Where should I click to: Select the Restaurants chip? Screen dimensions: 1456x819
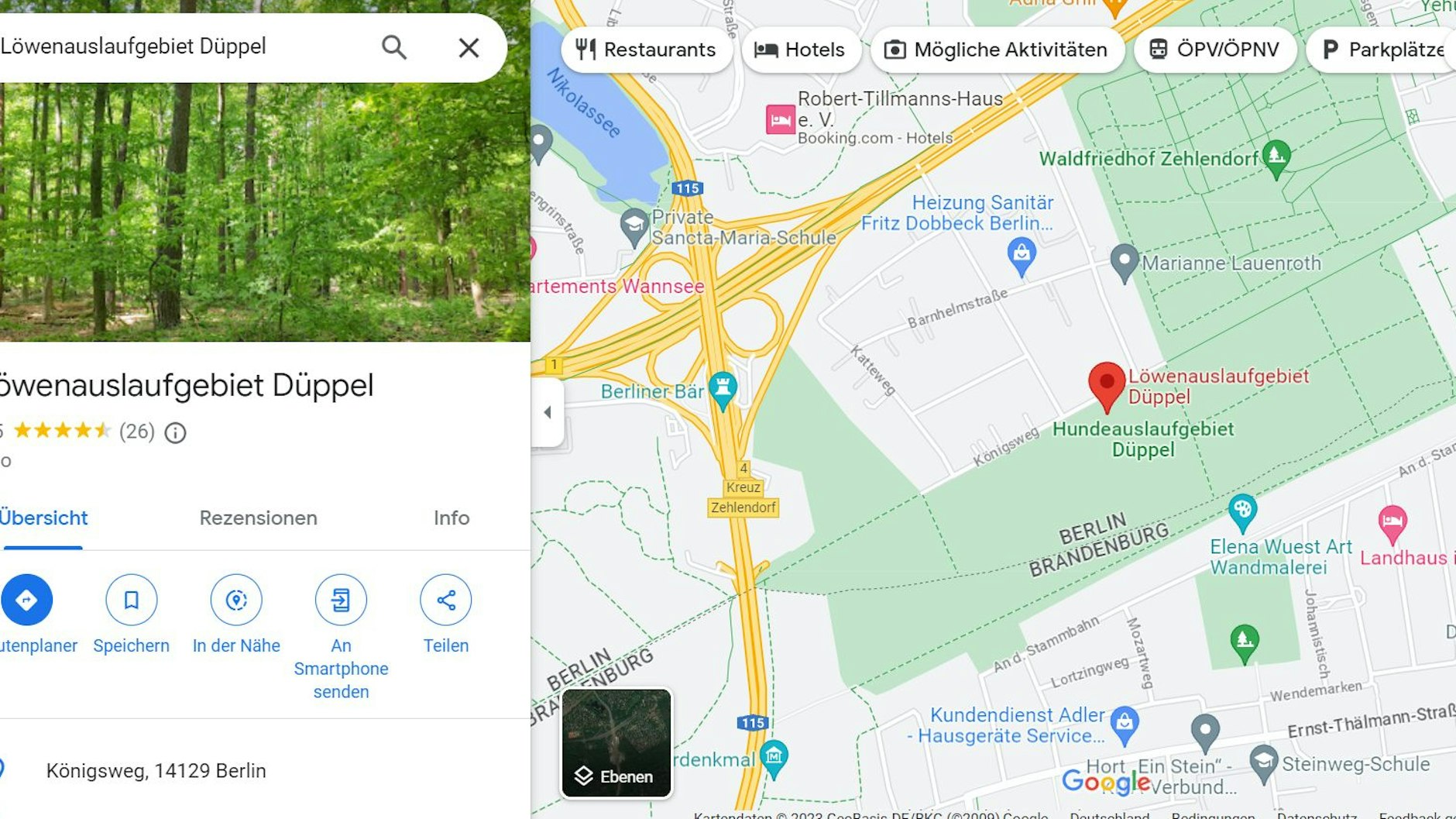(646, 50)
